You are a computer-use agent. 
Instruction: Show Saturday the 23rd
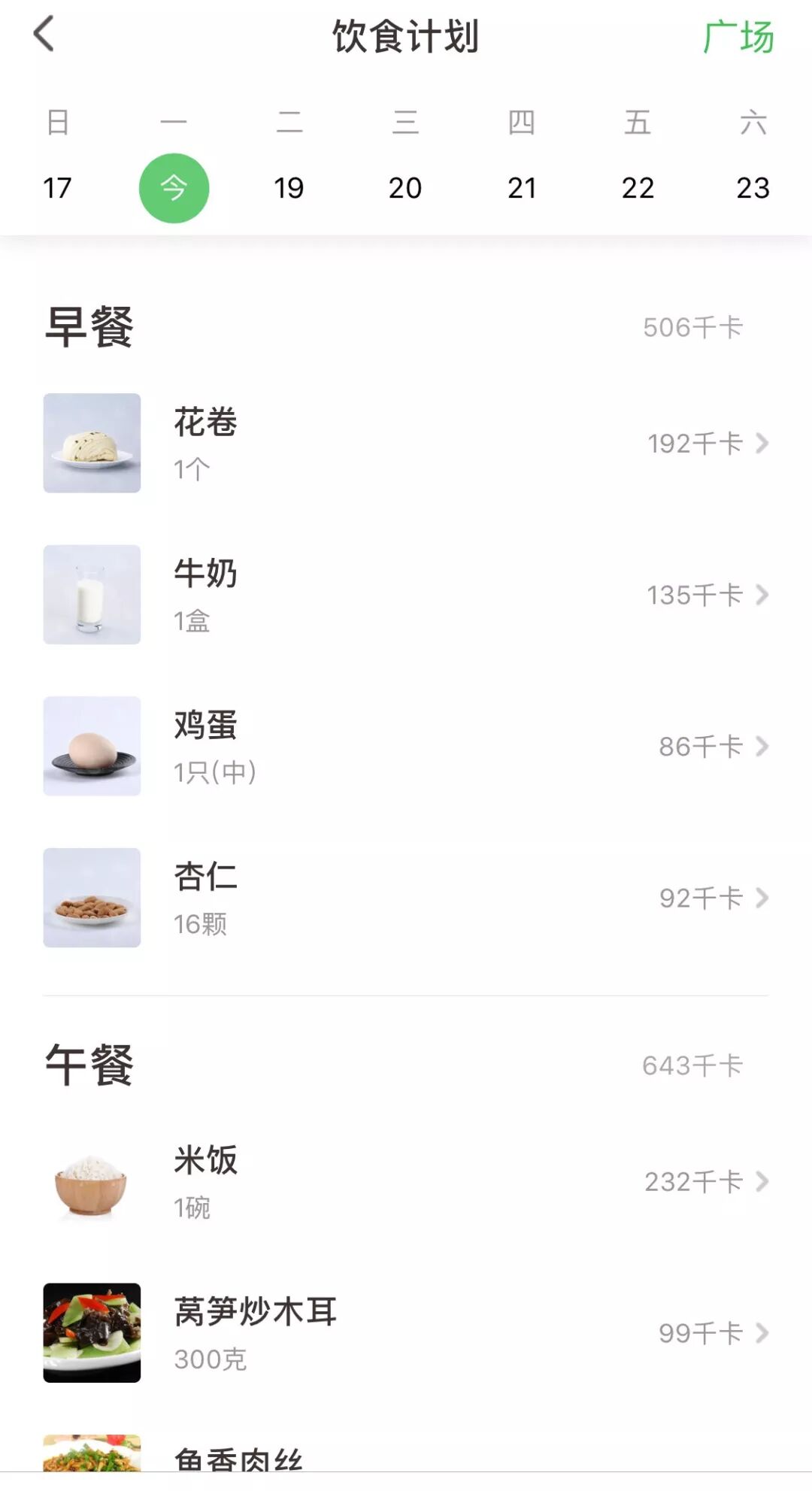(x=753, y=188)
